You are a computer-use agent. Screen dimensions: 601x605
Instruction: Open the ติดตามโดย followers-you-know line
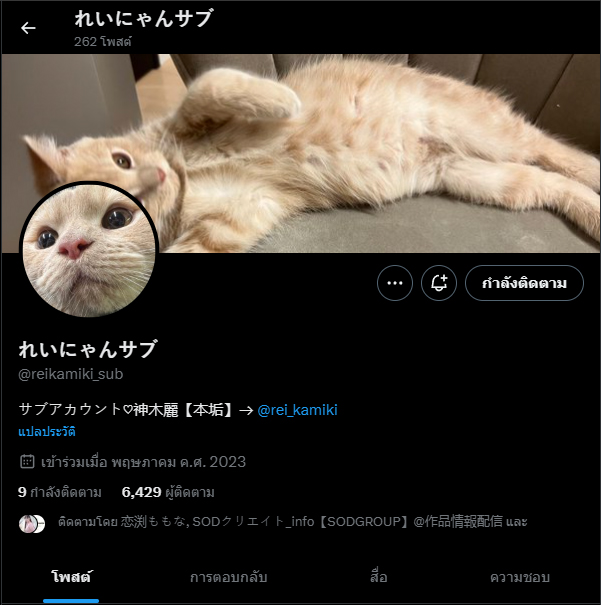click(x=290, y=522)
